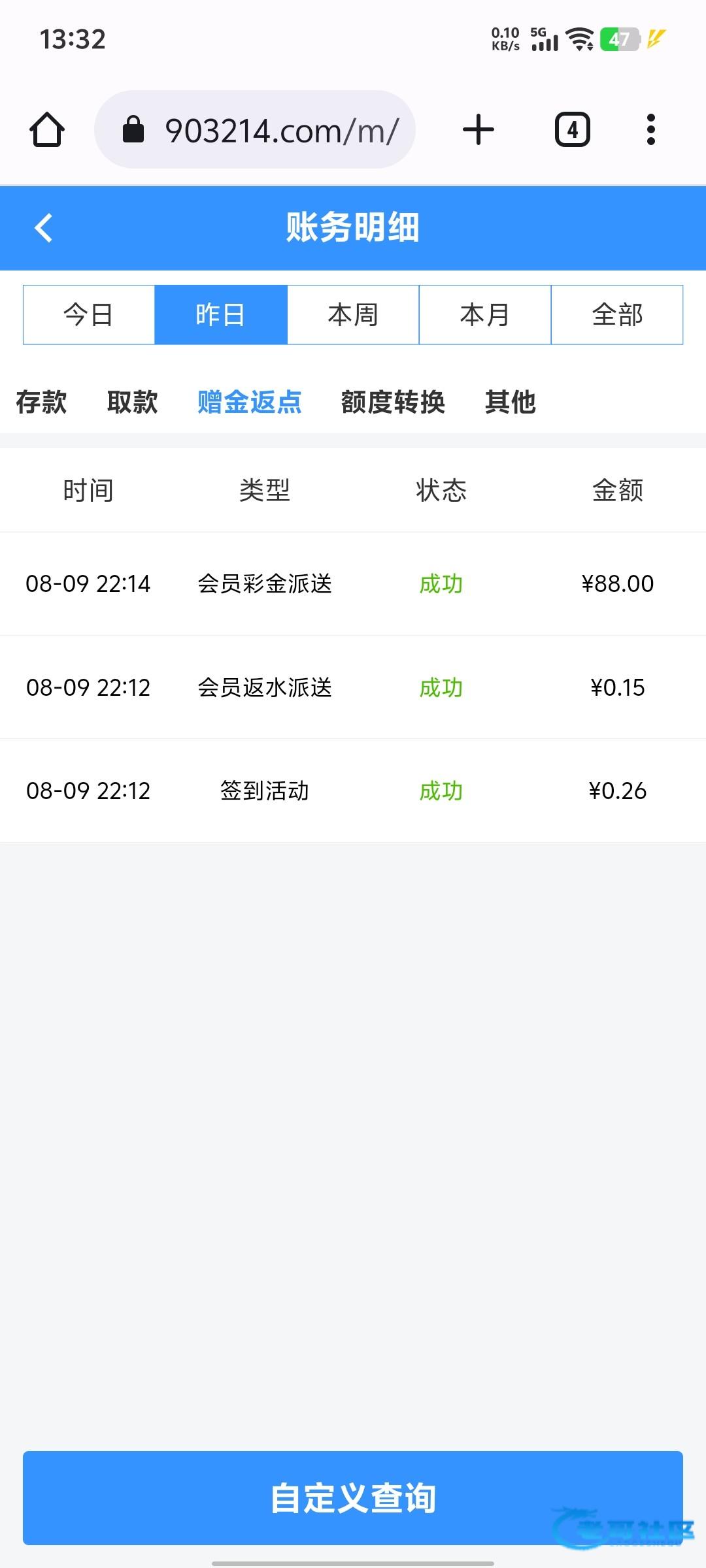Show records for 本月
Image resolution: width=706 pixels, height=1568 pixels.
tap(485, 315)
